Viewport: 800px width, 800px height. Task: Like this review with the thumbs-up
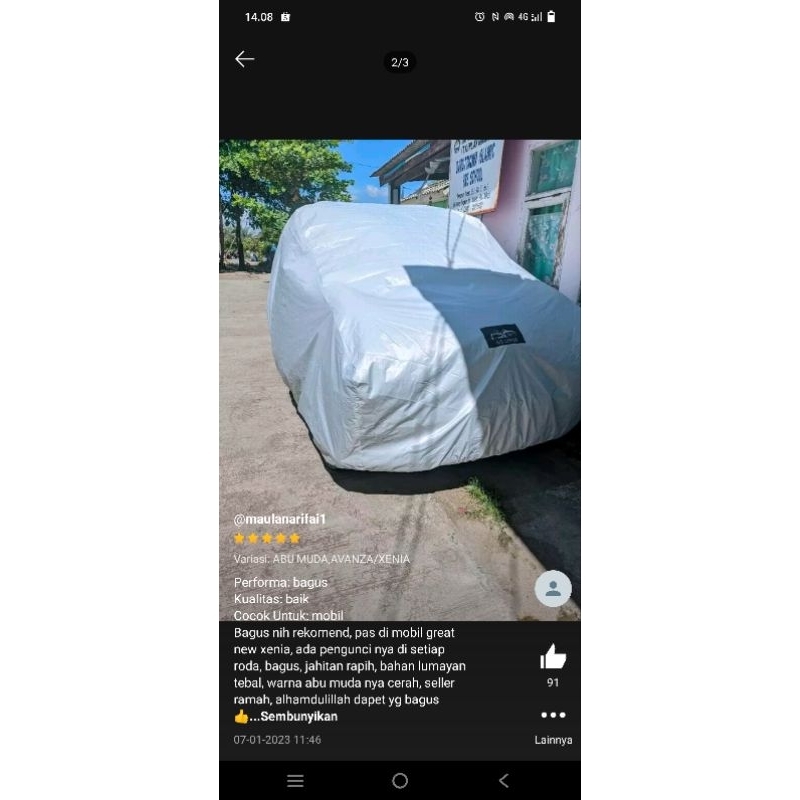click(x=553, y=657)
